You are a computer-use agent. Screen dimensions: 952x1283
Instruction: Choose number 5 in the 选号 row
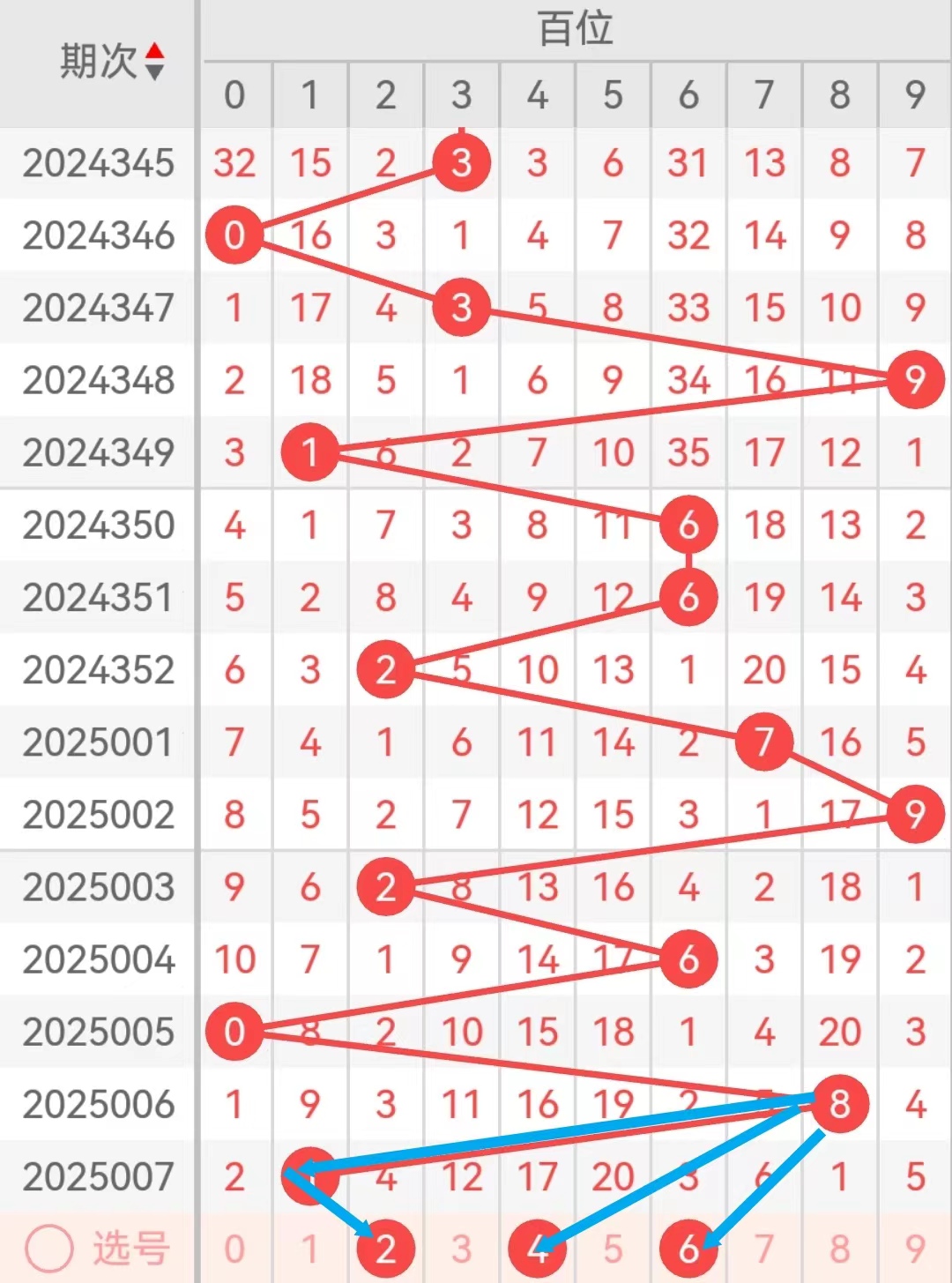[x=613, y=1249]
